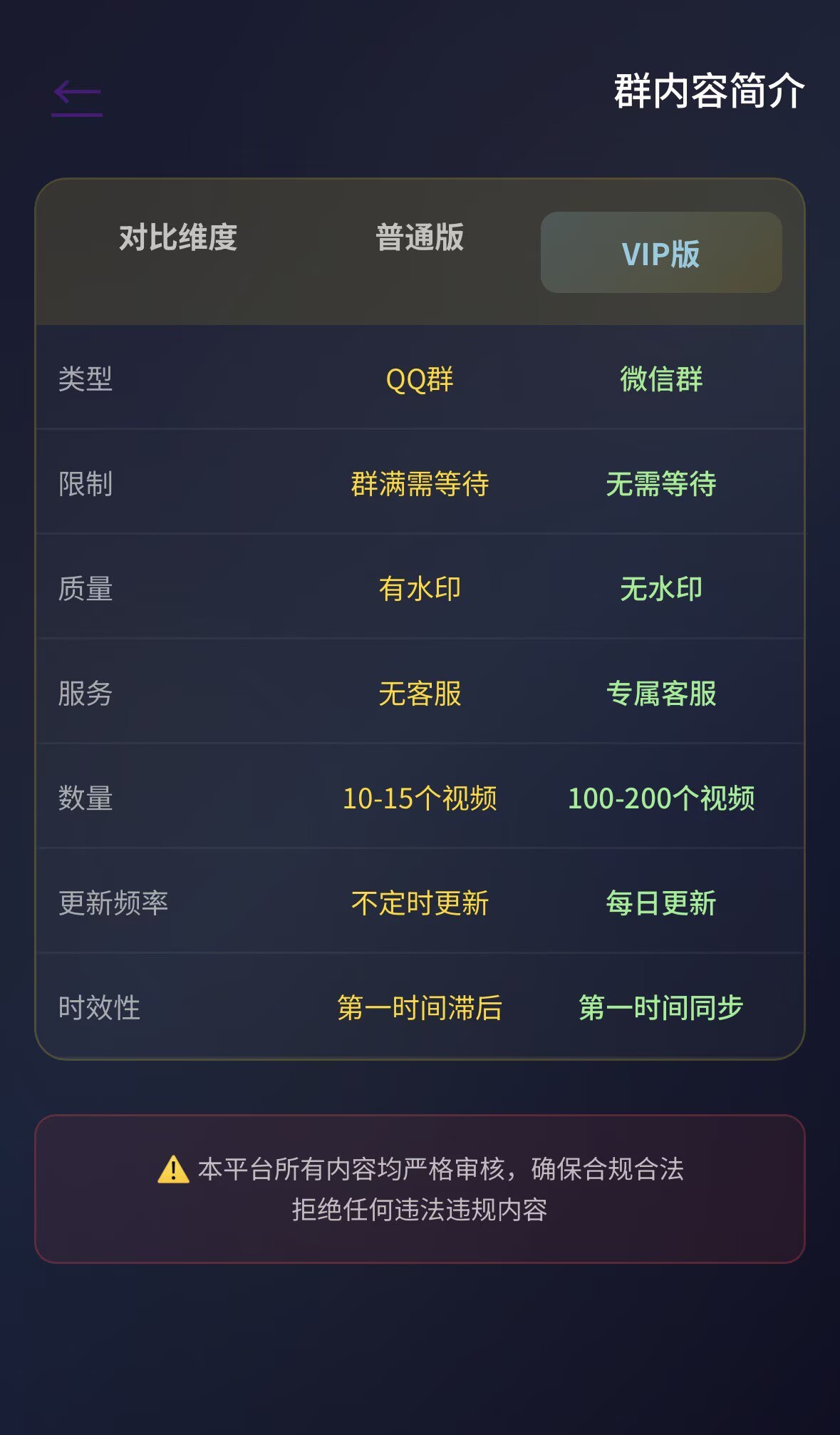The height and width of the screenshot is (1435, 840).
Task: Select the VIP版 column header
Action: pos(660,253)
